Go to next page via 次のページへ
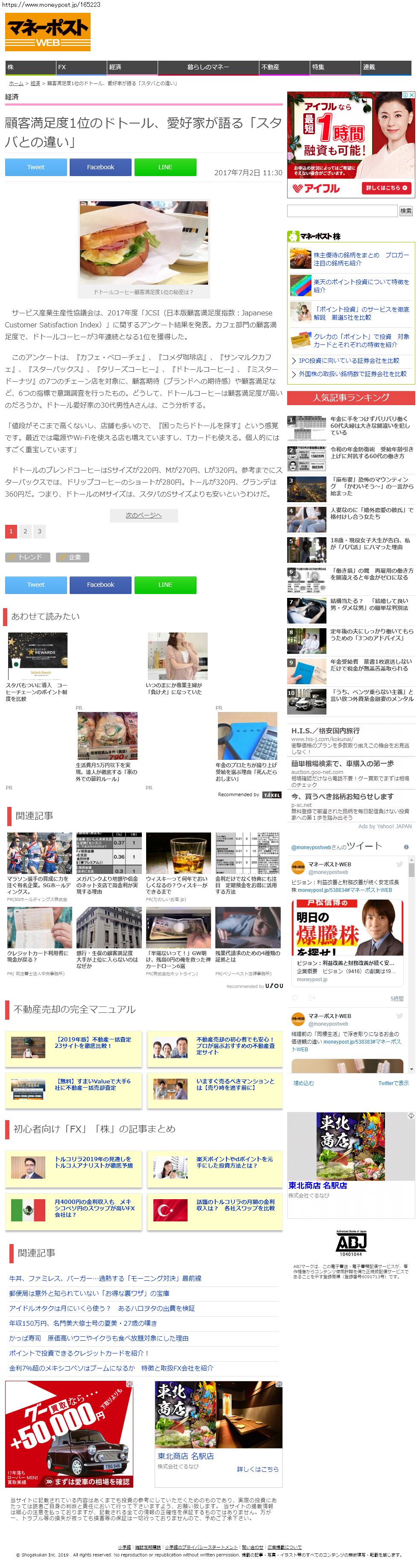Screen dimensions: 420x1568 pyautogui.click(x=144, y=515)
